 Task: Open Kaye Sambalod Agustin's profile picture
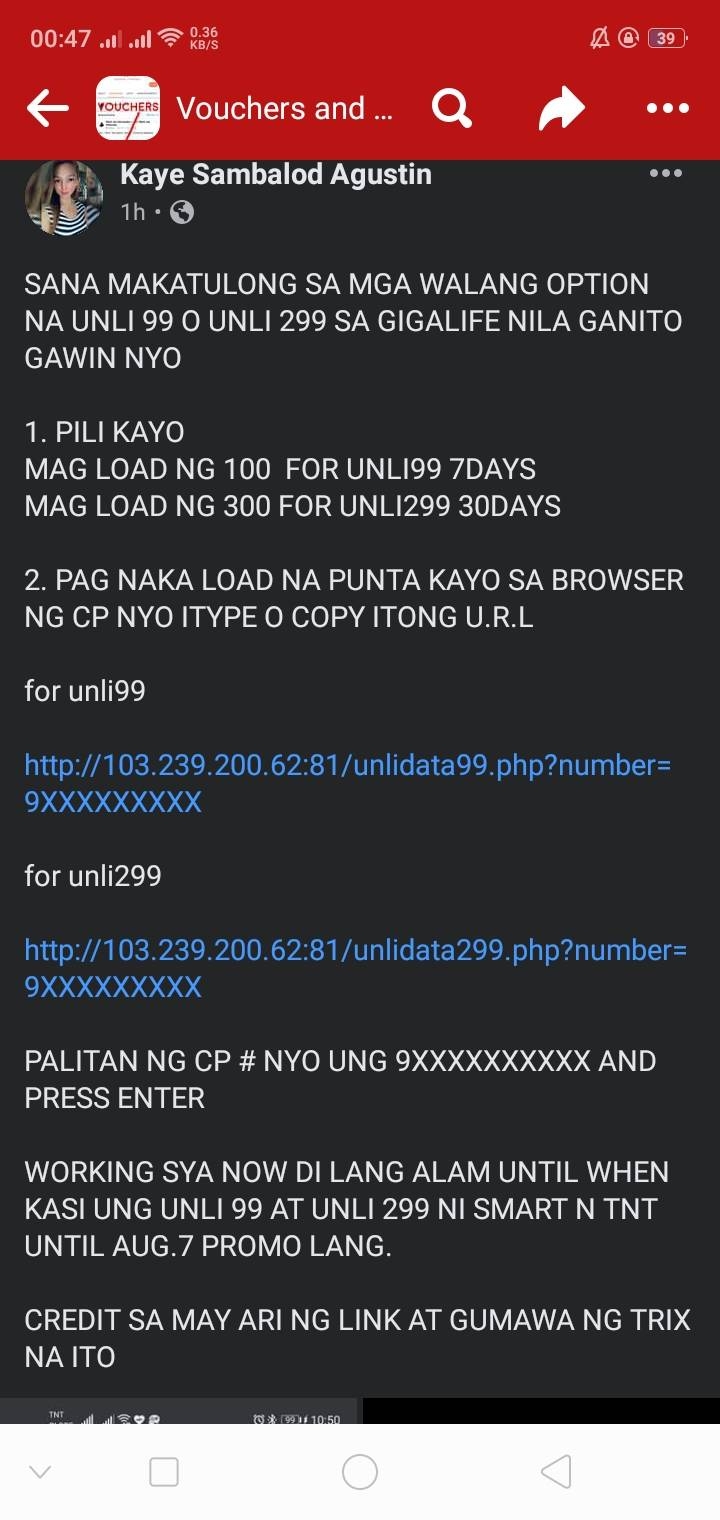click(x=64, y=197)
